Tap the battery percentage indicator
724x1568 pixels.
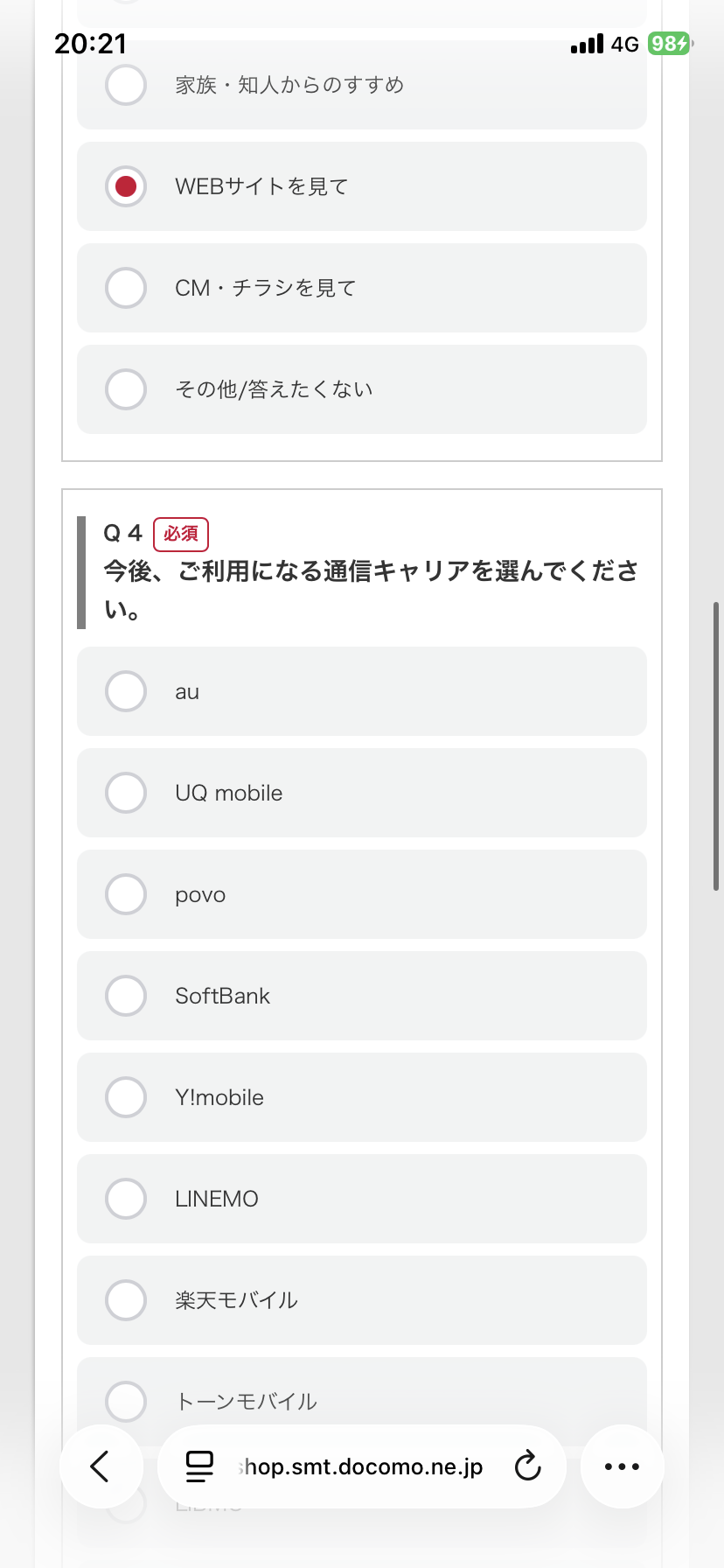tap(667, 43)
